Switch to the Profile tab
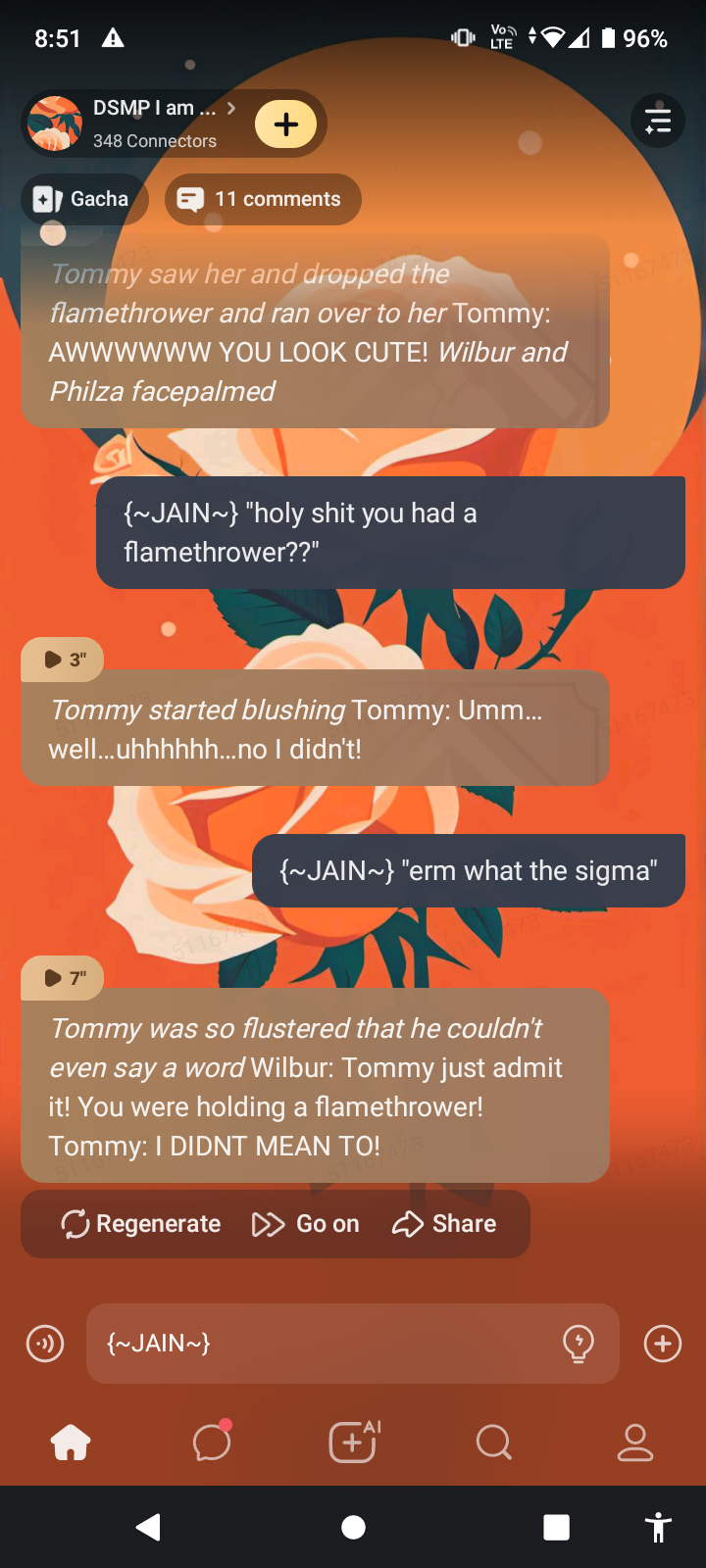The width and height of the screenshot is (706, 1568). point(635,1443)
